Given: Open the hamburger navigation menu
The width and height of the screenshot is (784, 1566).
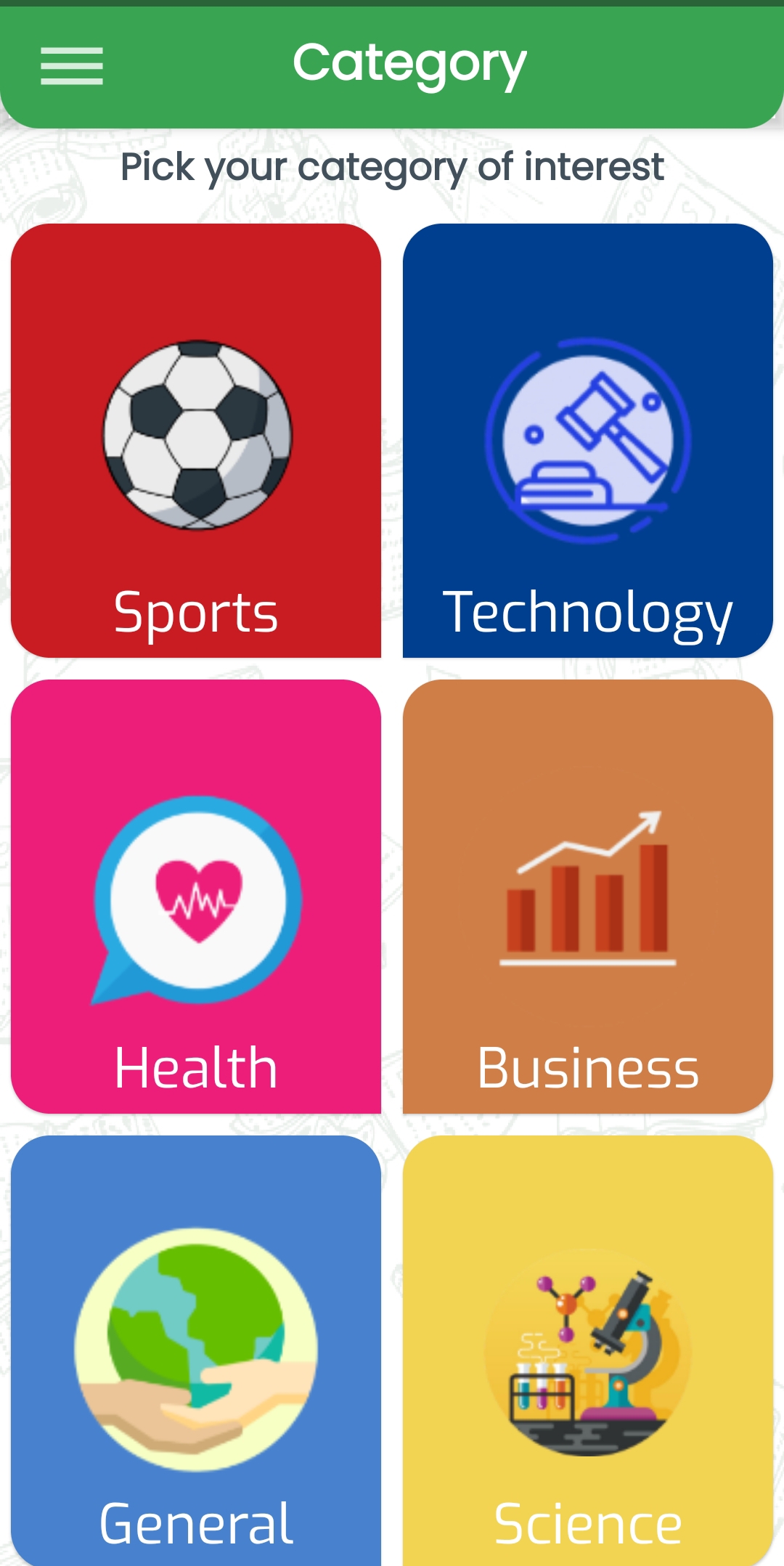Looking at the screenshot, I should (72, 65).
